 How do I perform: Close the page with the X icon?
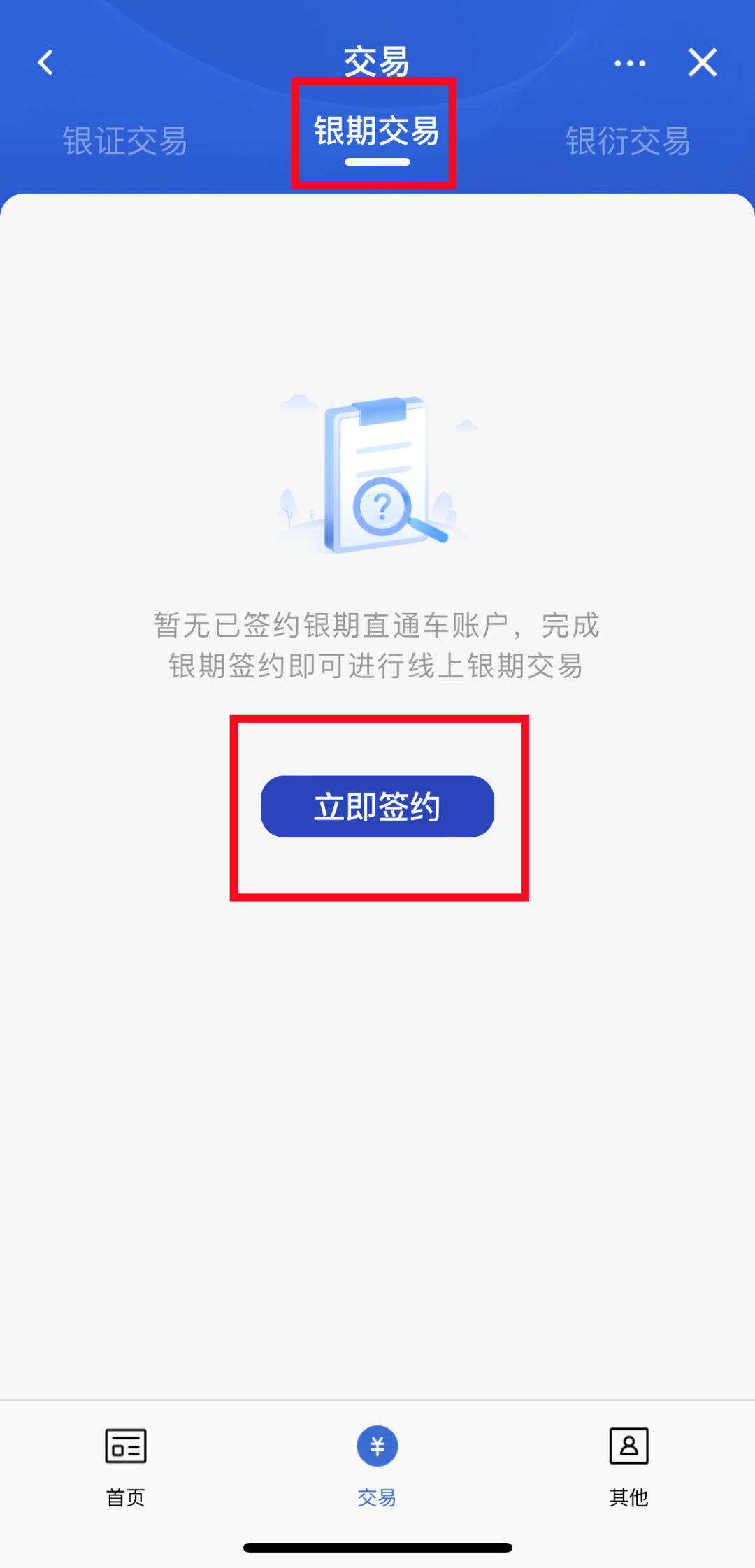tap(702, 63)
